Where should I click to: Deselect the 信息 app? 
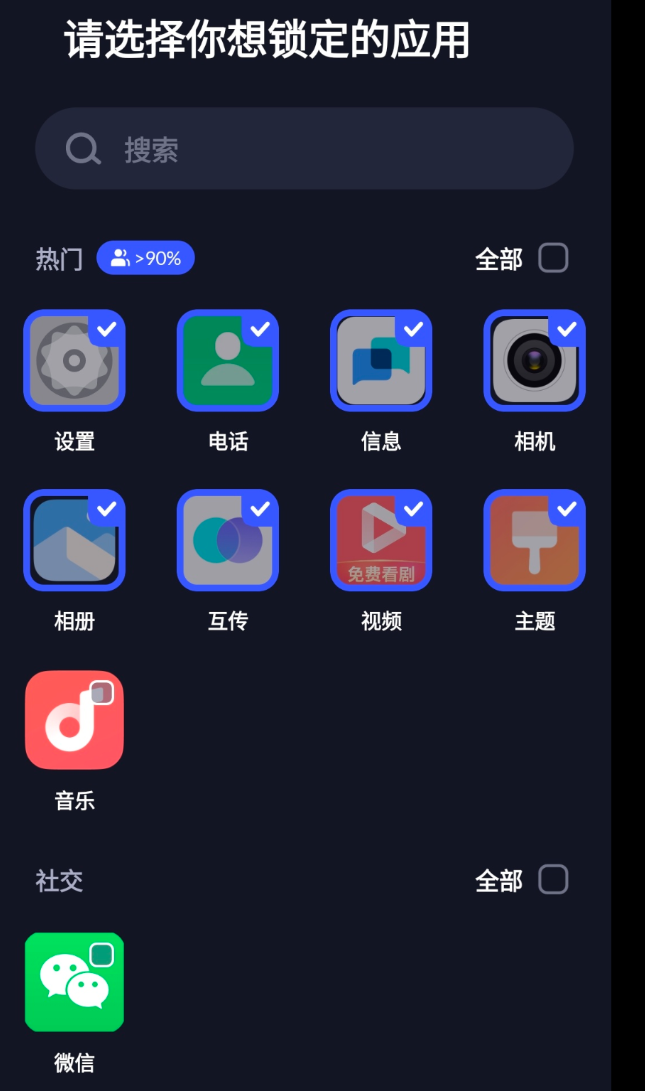381,361
